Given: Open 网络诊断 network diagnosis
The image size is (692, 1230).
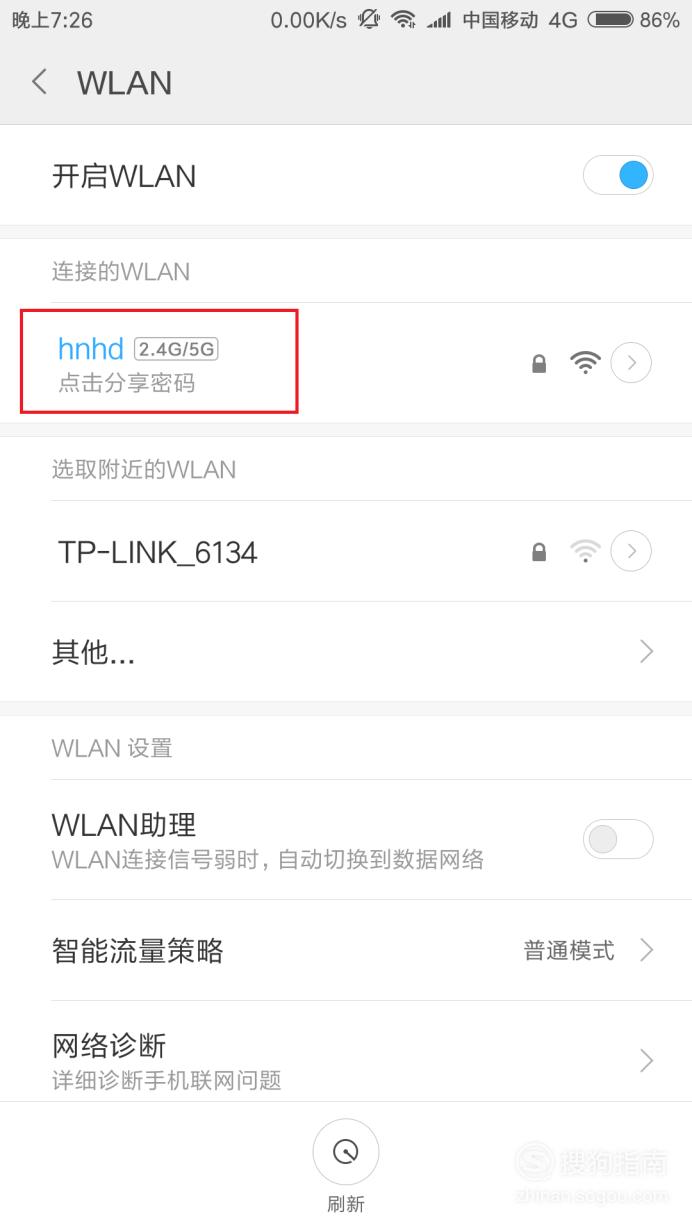Looking at the screenshot, I should (346, 1058).
